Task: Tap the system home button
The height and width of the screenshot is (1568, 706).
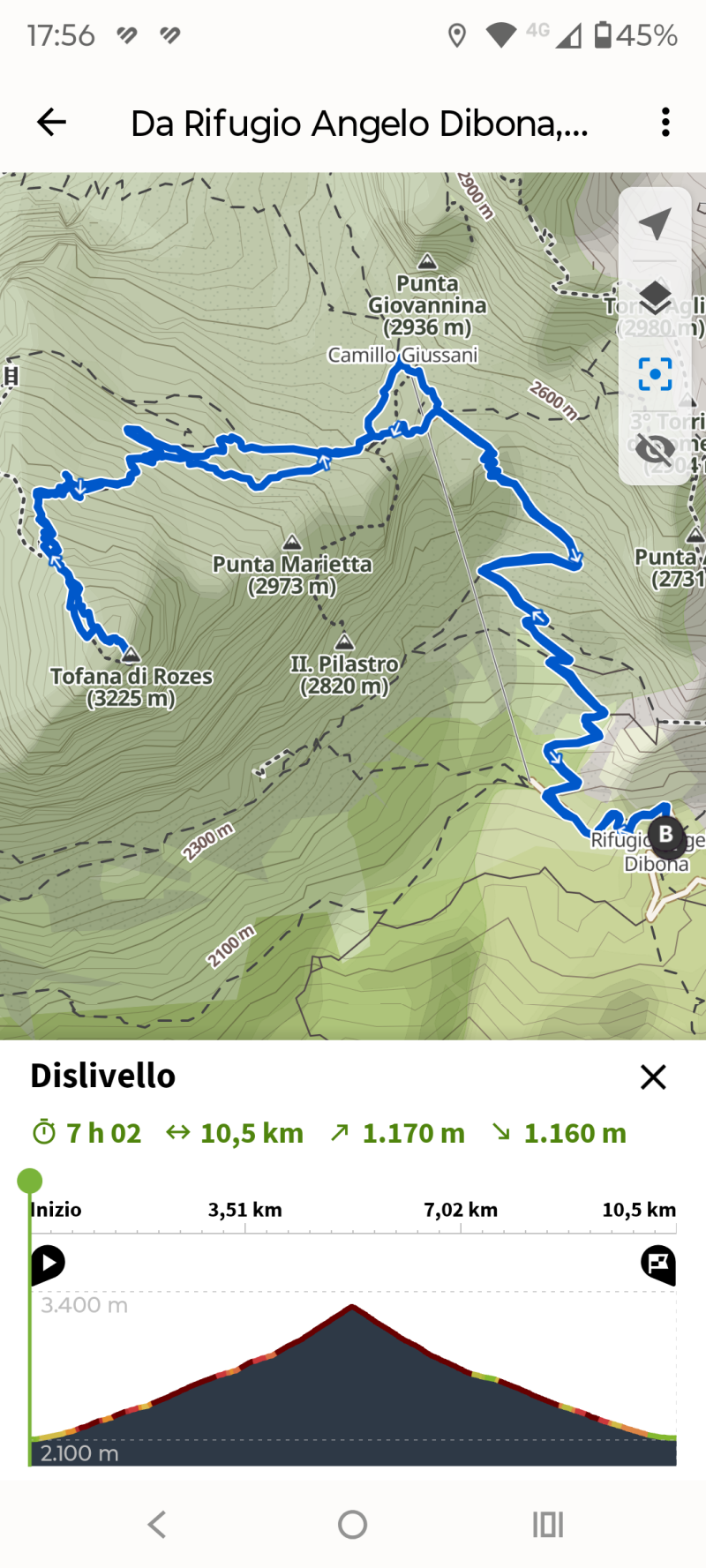Action: pos(353,1525)
